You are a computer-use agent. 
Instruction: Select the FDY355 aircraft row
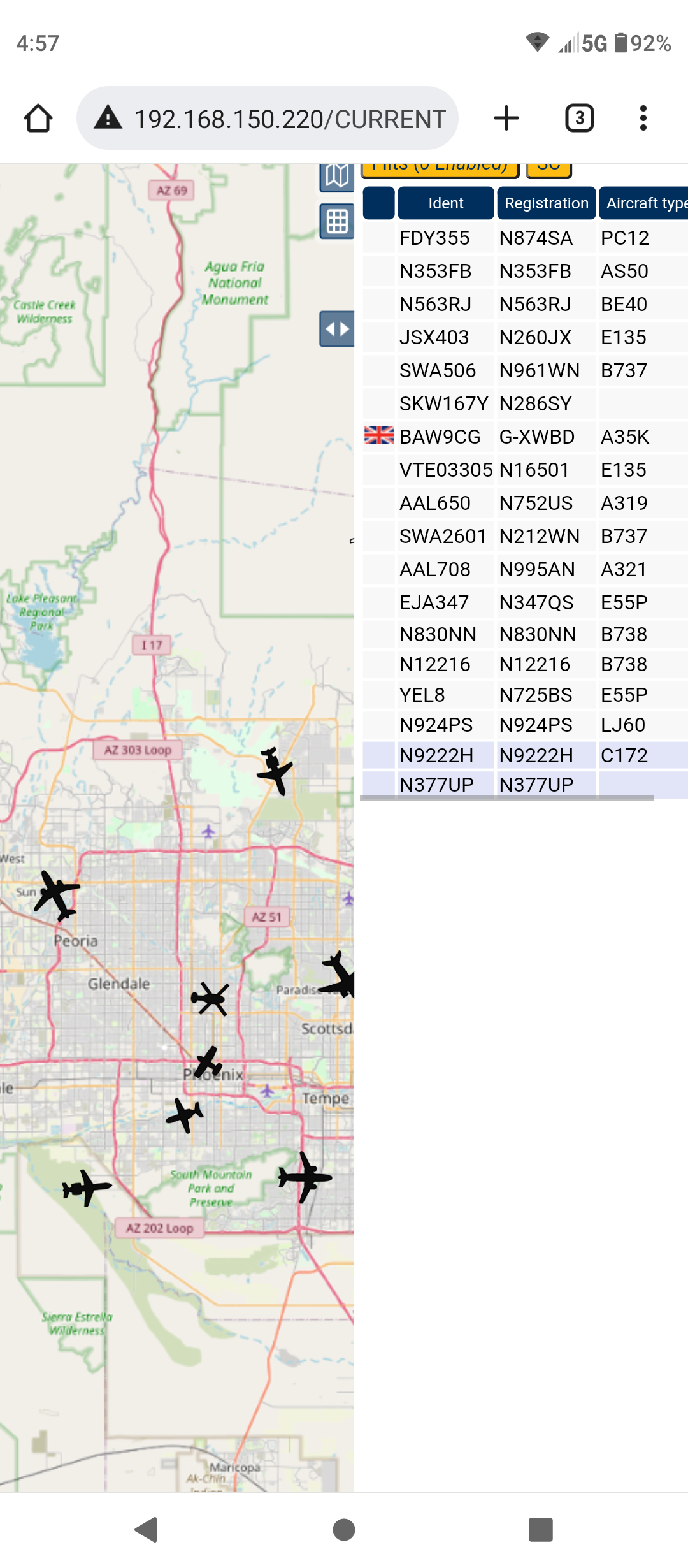click(525, 238)
